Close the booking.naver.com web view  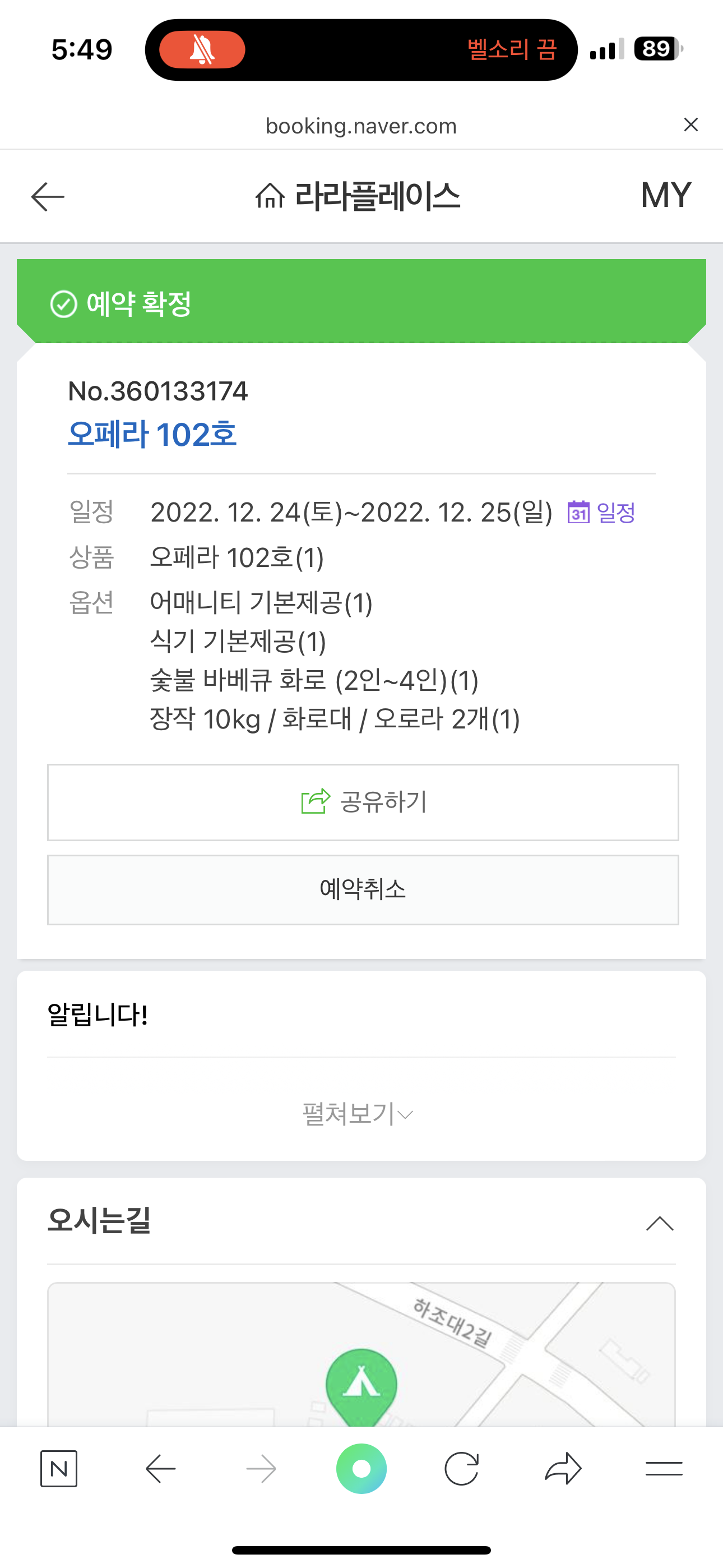690,125
